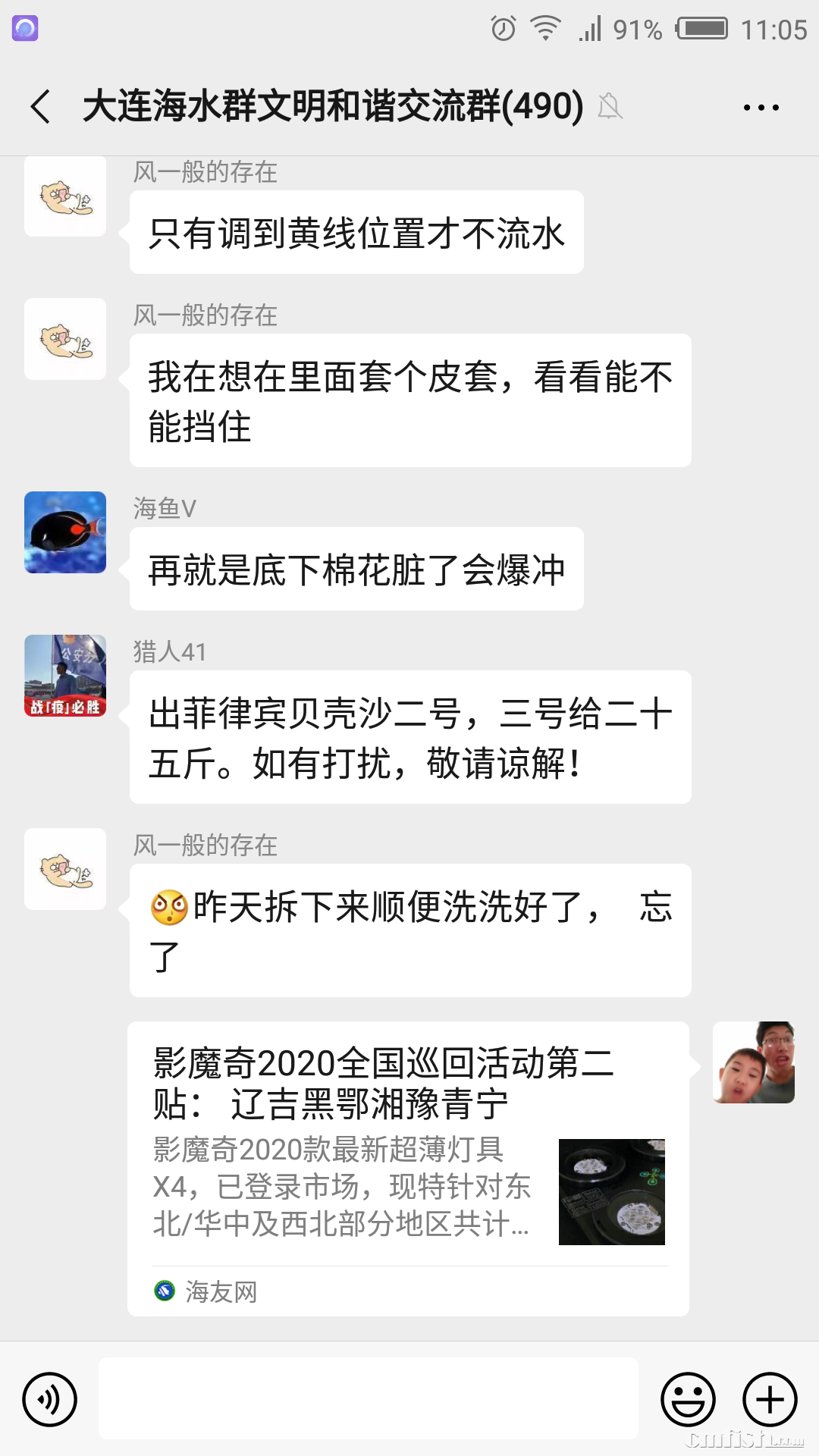The height and width of the screenshot is (1456, 819).
Task: Open the plus attachments panel
Action: pos(770,1399)
